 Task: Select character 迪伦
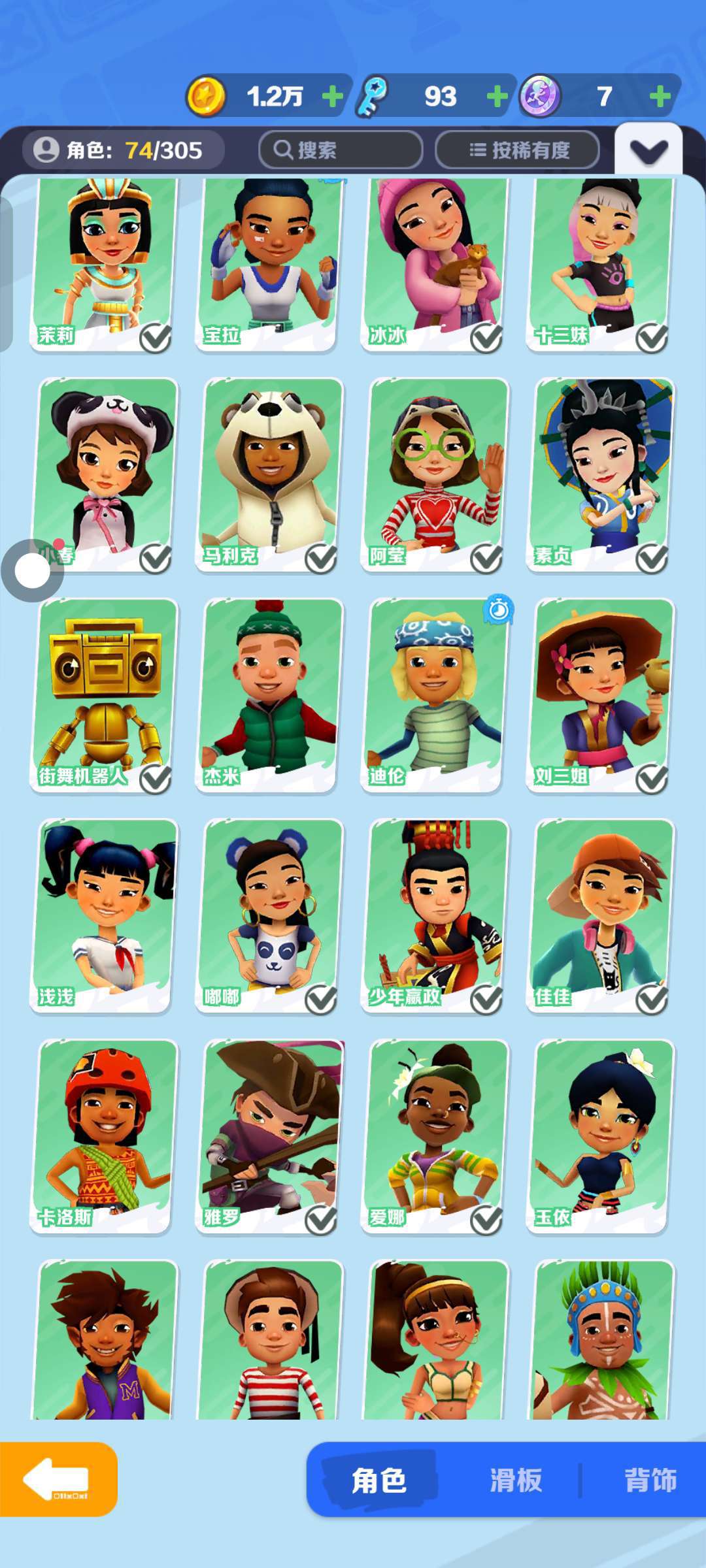pyautogui.click(x=435, y=694)
